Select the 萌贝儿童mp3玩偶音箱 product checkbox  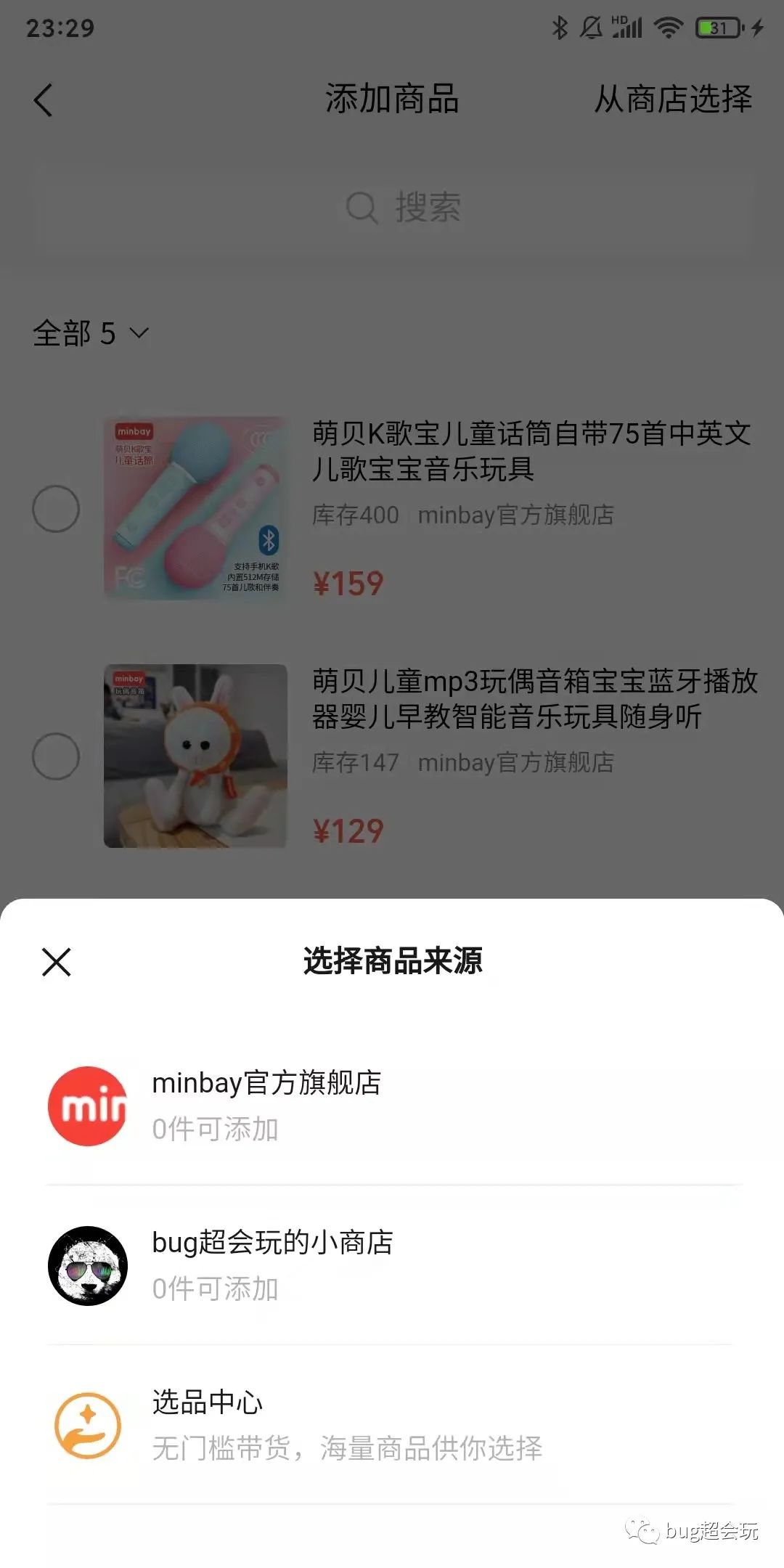(x=56, y=756)
